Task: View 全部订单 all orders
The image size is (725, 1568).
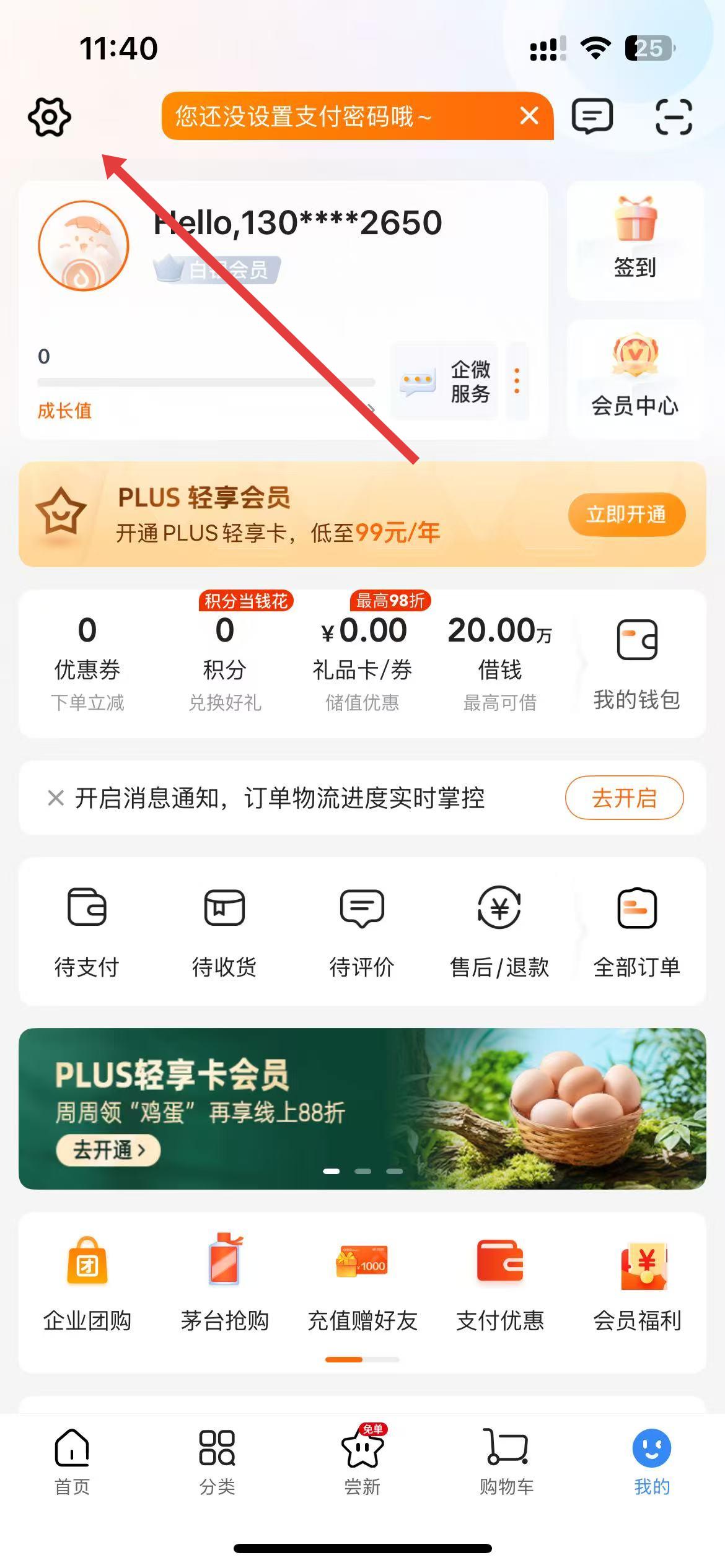Action: tap(636, 932)
